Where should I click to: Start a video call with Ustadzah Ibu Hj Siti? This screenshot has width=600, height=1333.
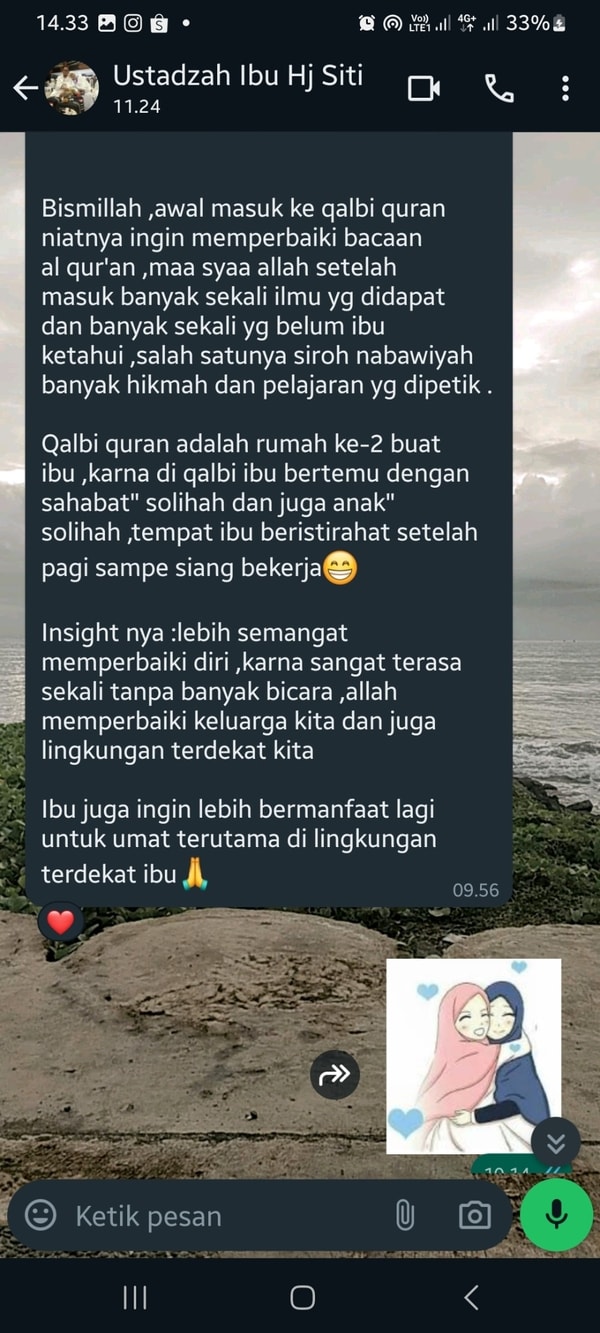pos(424,89)
